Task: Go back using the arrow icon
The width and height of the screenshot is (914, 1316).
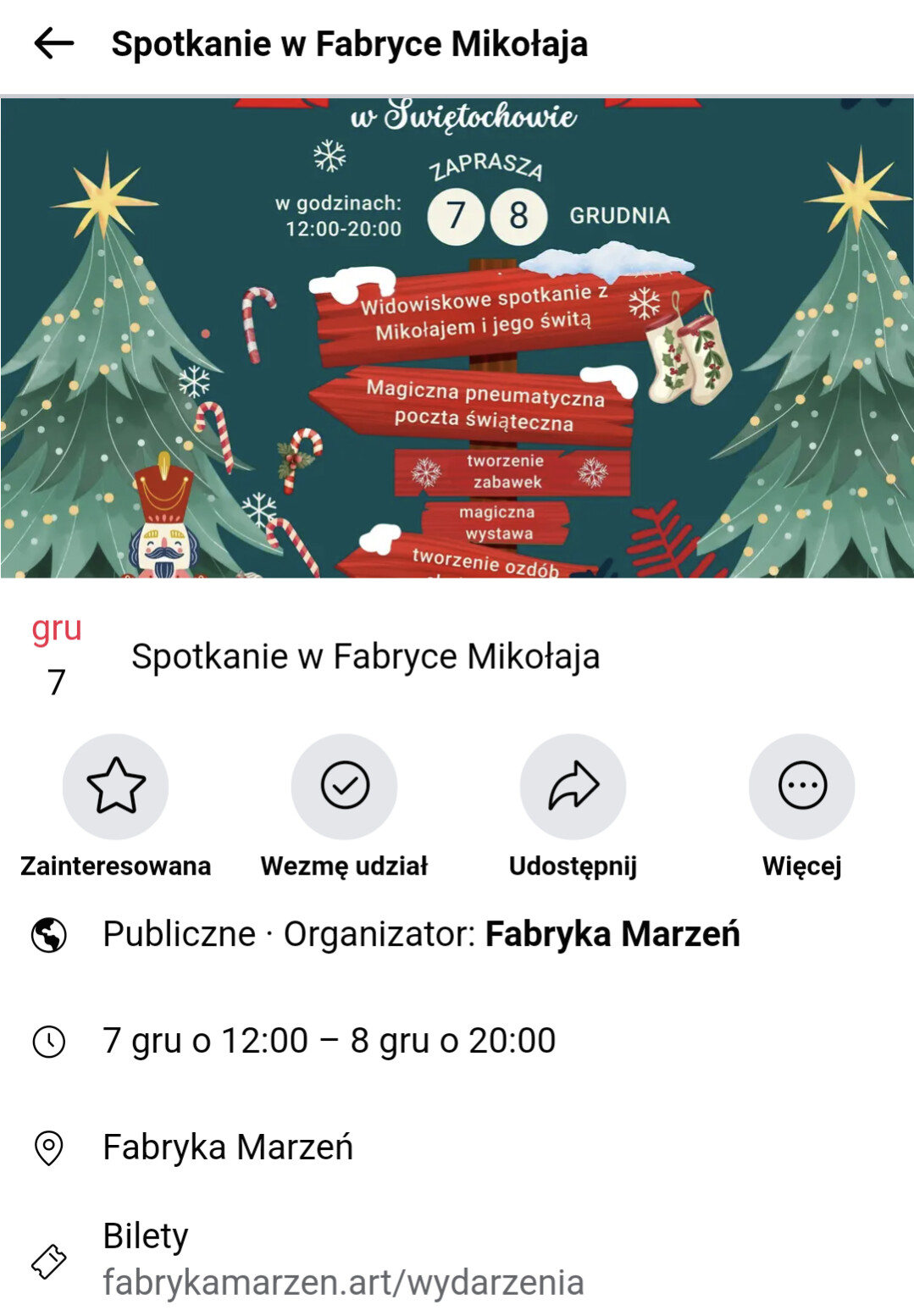Action: click(x=54, y=43)
